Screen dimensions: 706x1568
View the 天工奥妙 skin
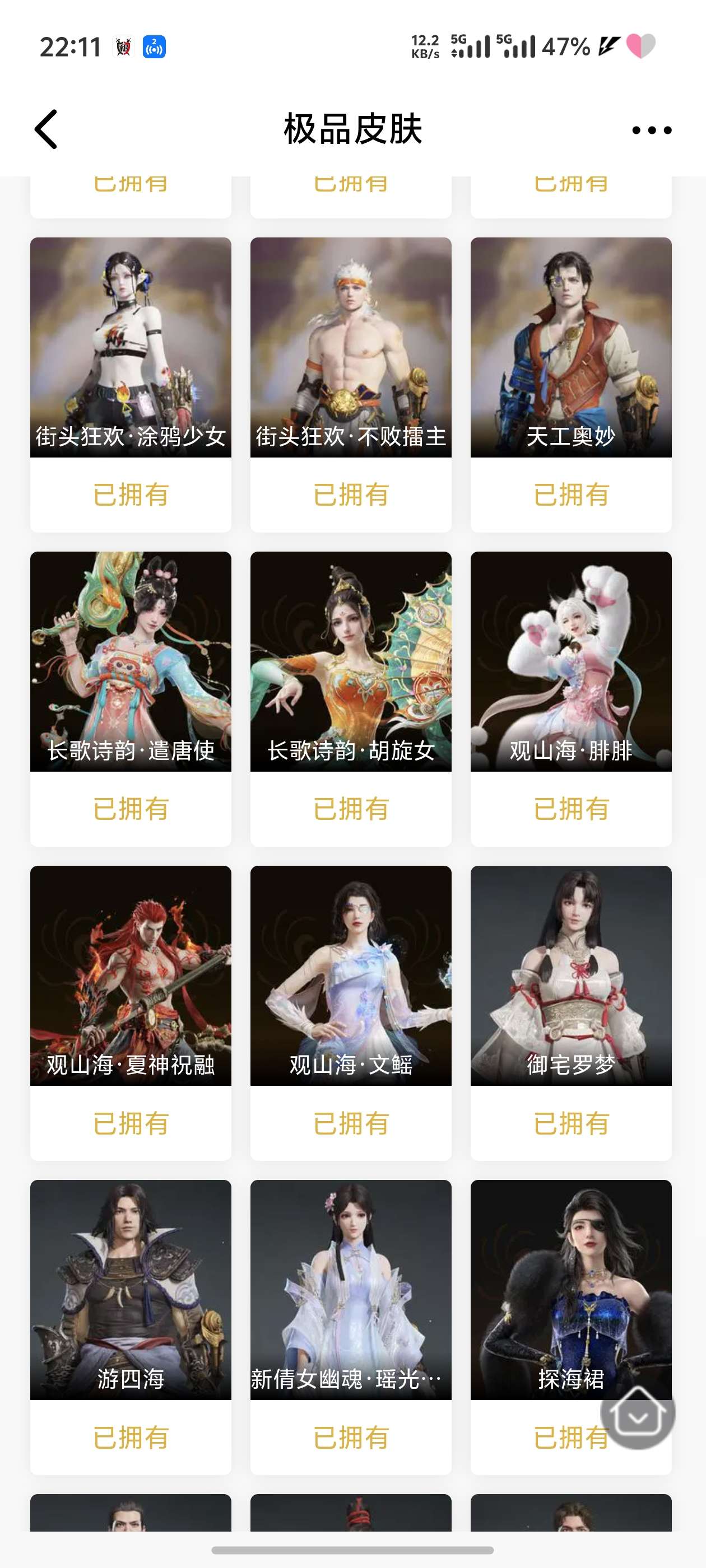point(571,347)
